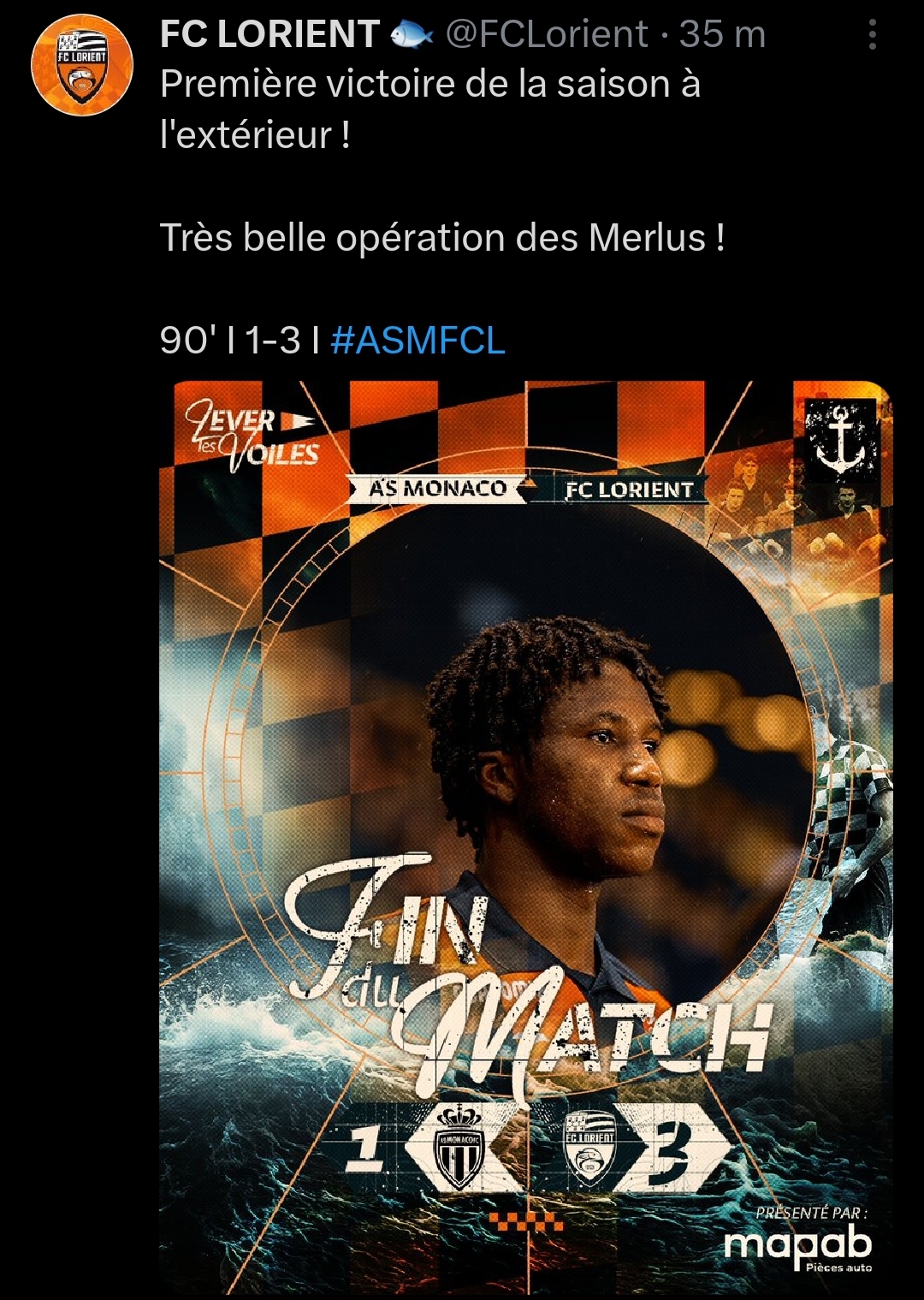Image resolution: width=924 pixels, height=1300 pixels.
Task: Open the tweet's three-dot overflow menu
Action: [872, 35]
